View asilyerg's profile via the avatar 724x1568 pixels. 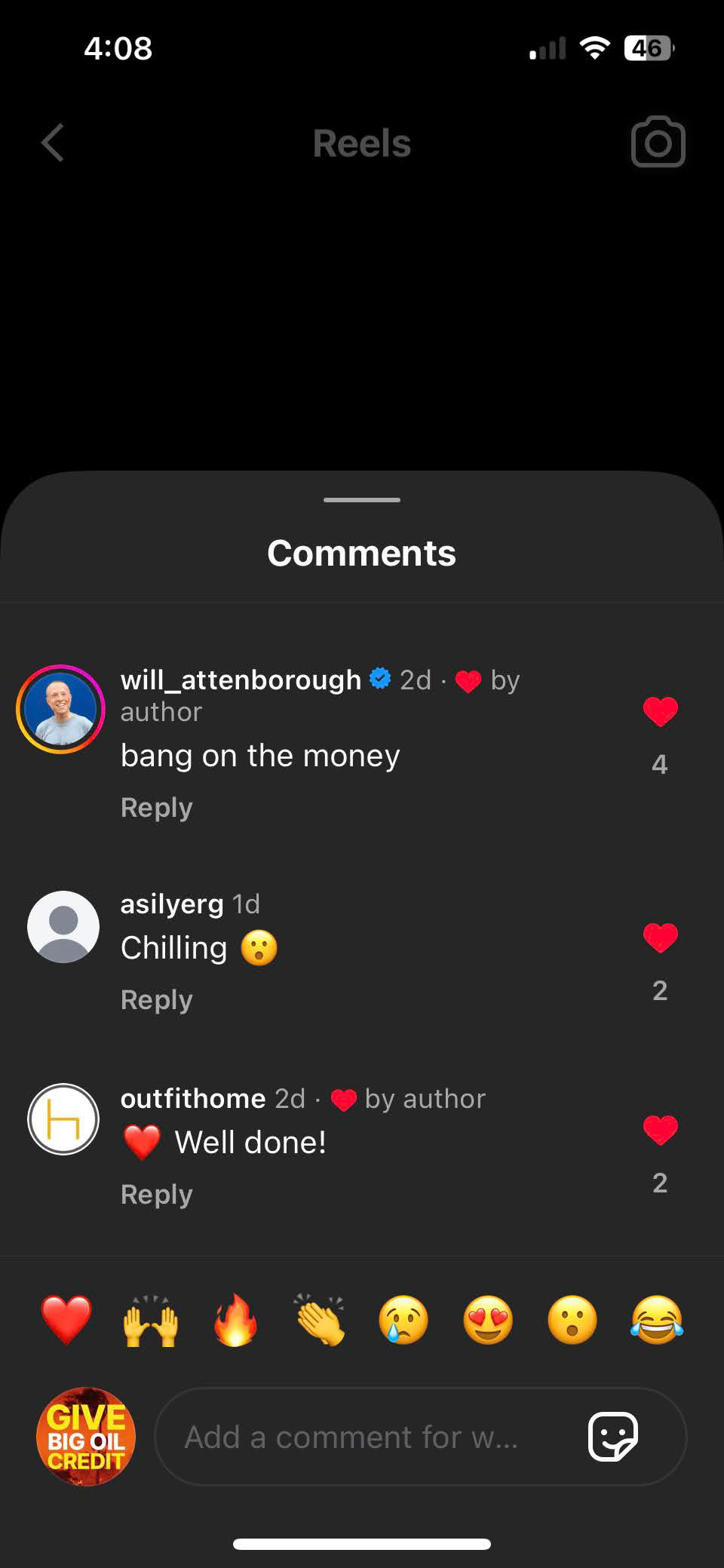coord(63,927)
